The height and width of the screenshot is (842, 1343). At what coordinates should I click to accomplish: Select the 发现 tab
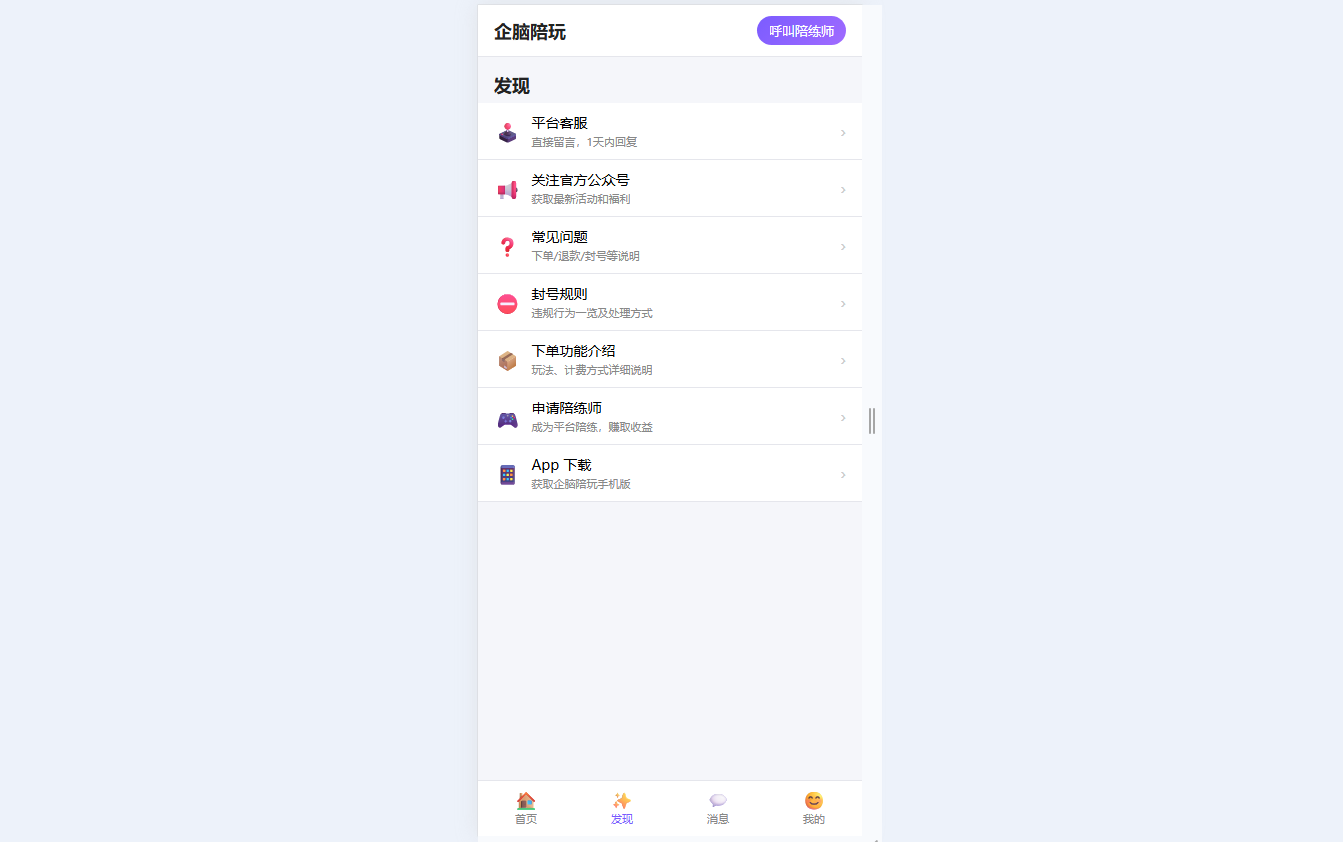pyautogui.click(x=622, y=808)
